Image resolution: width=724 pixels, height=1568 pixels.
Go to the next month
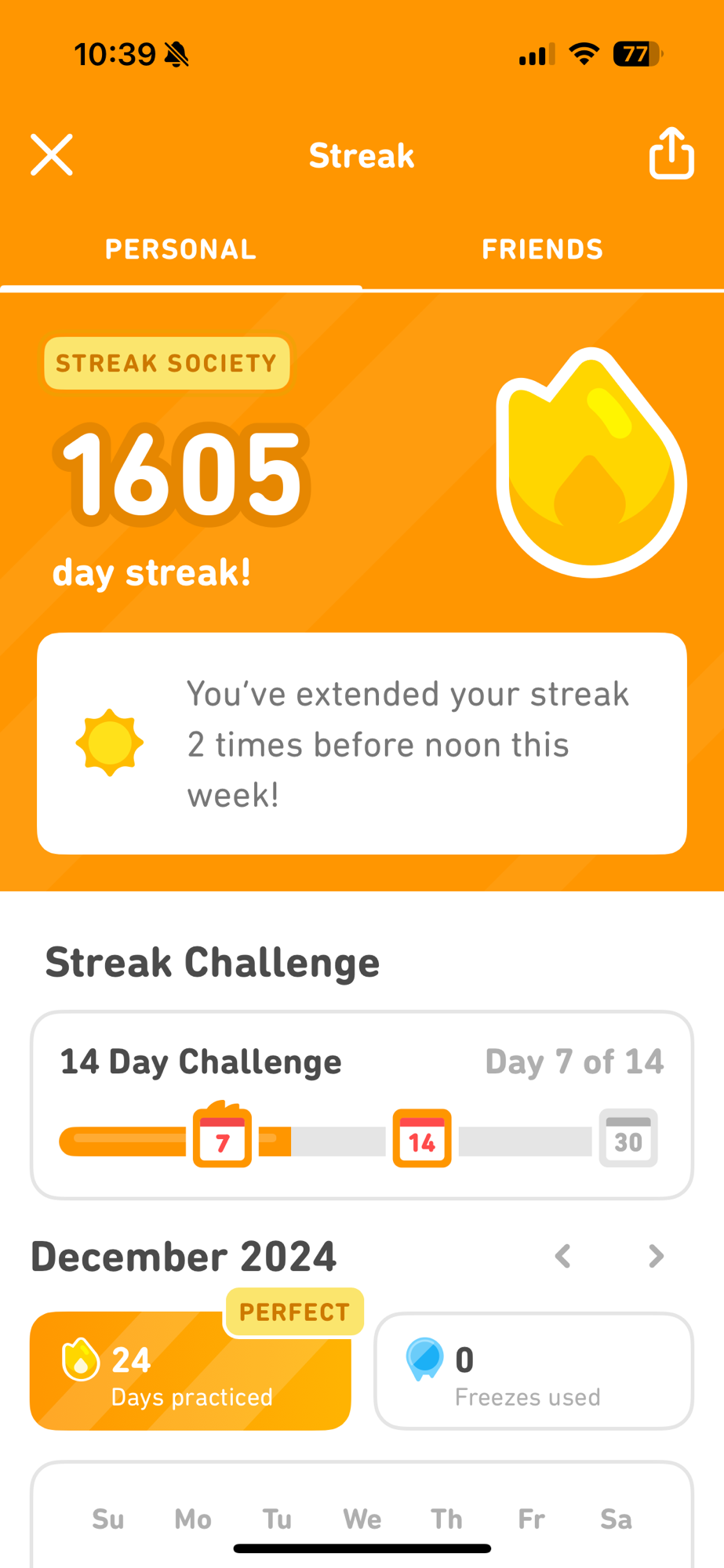coord(657,1256)
